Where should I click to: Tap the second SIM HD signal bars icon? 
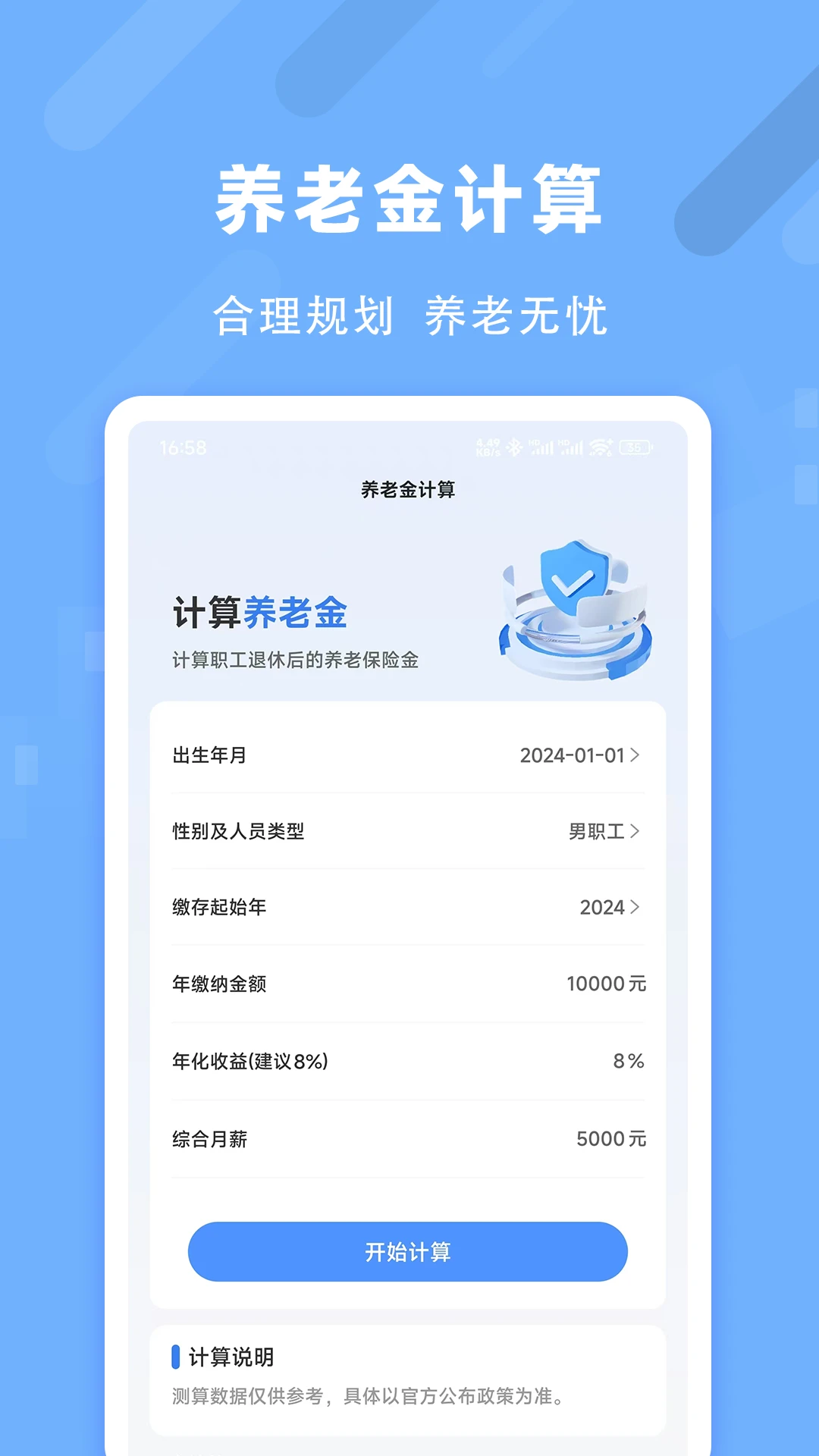573,447
